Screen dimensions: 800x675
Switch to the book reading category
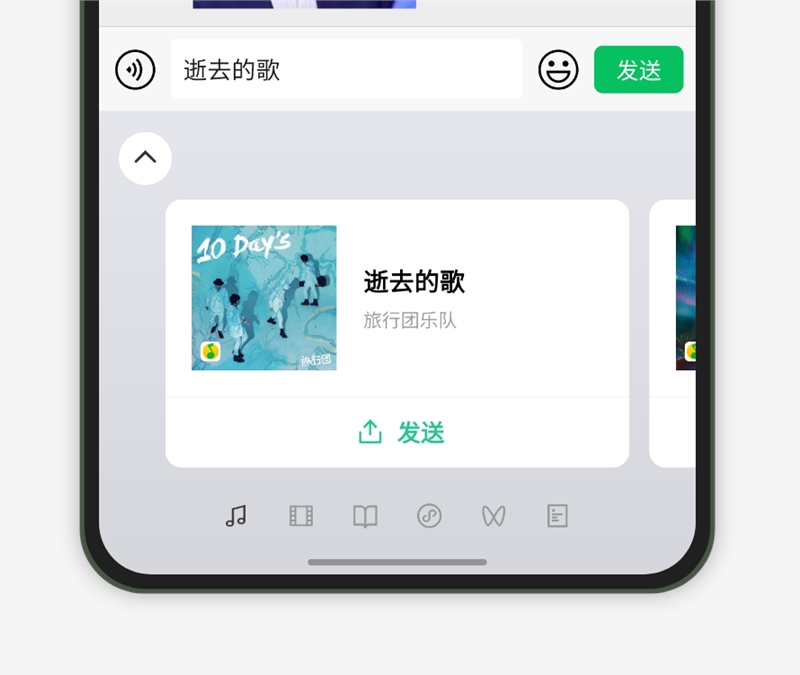point(365,516)
